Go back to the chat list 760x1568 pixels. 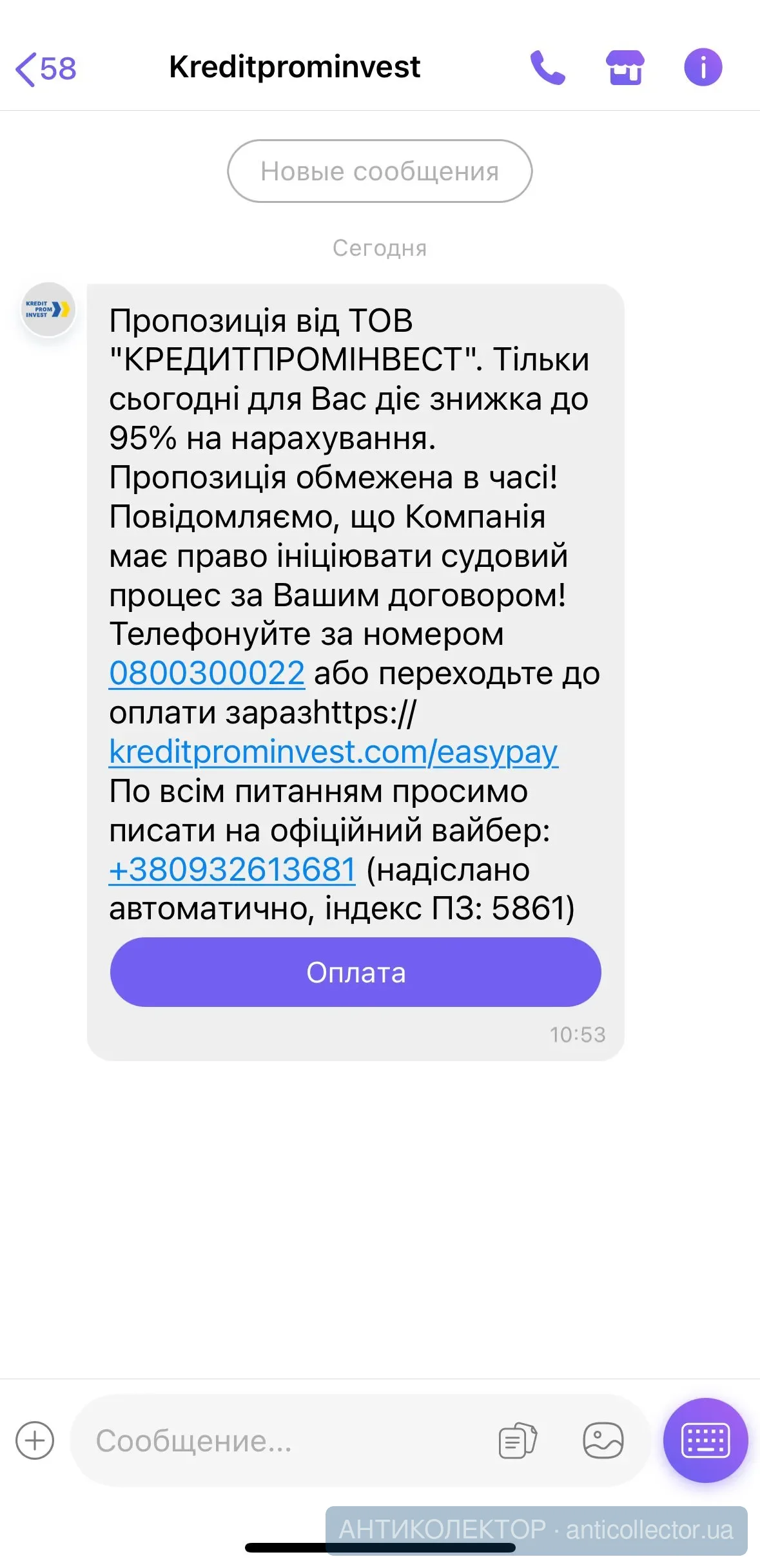[x=45, y=69]
